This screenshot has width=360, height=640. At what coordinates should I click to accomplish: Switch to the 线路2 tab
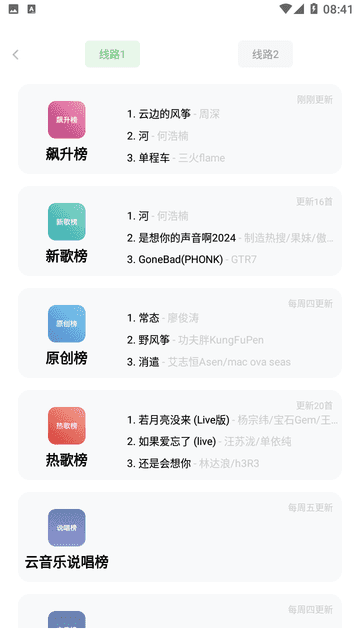pos(265,54)
